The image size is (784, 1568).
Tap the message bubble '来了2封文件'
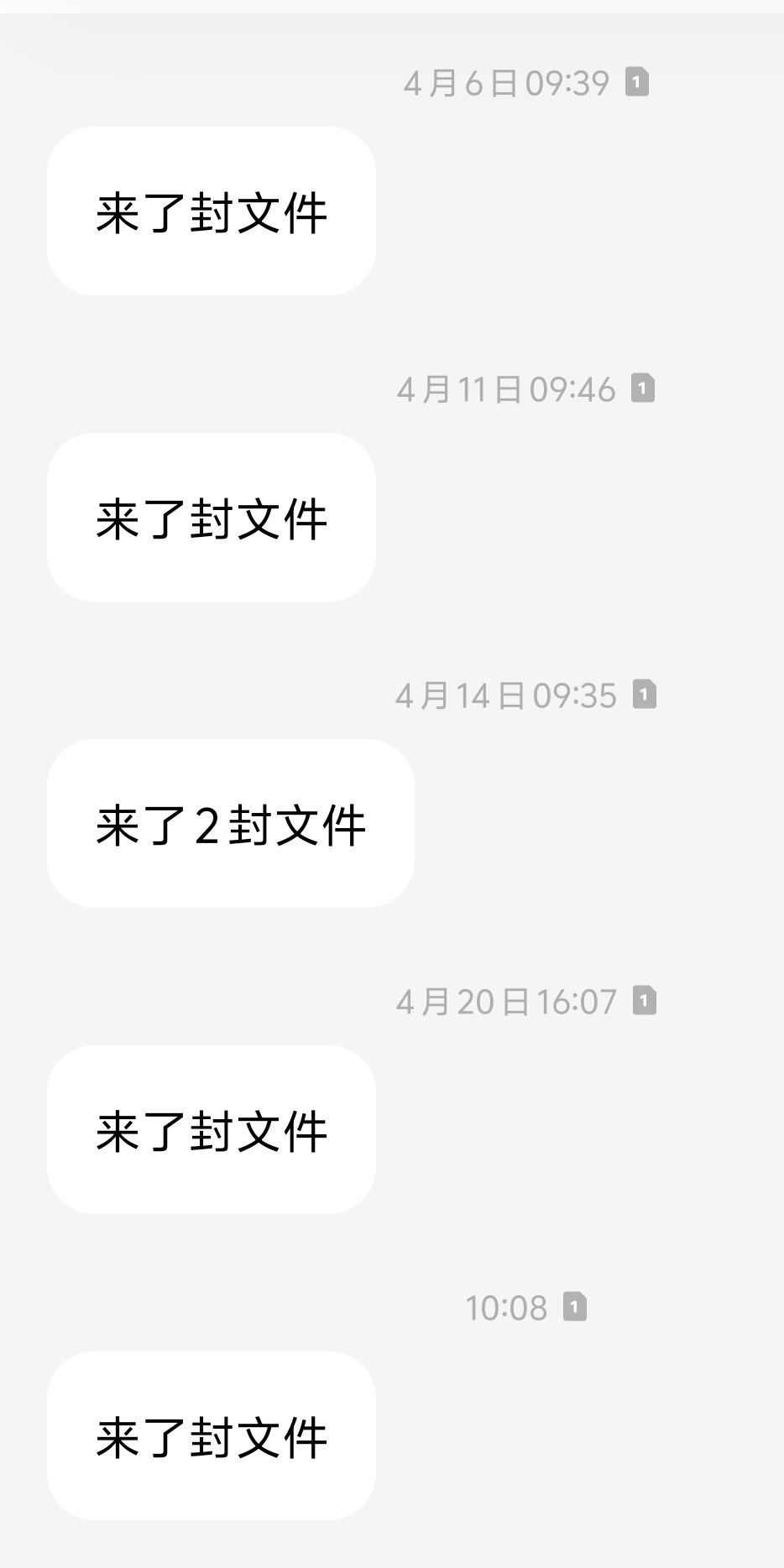(231, 823)
